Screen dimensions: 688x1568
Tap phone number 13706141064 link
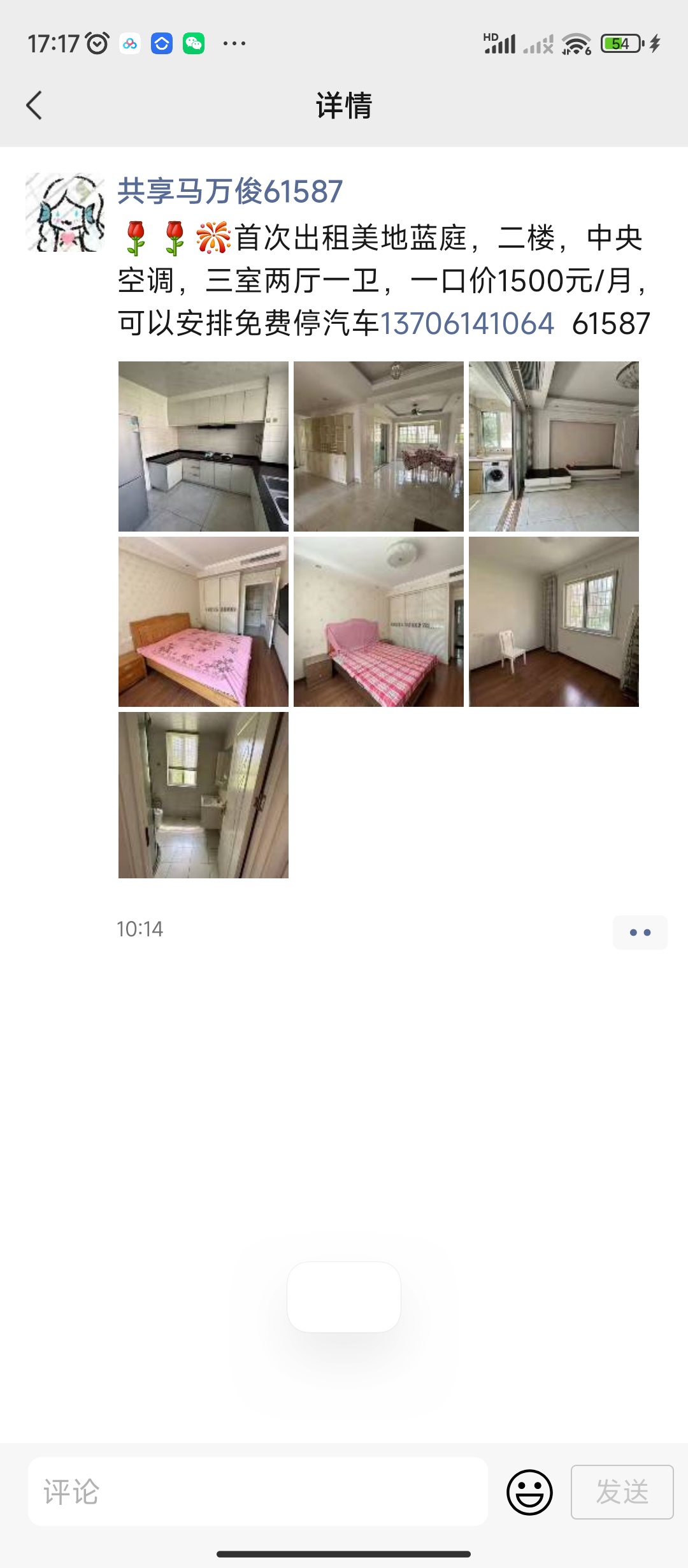coord(467,323)
